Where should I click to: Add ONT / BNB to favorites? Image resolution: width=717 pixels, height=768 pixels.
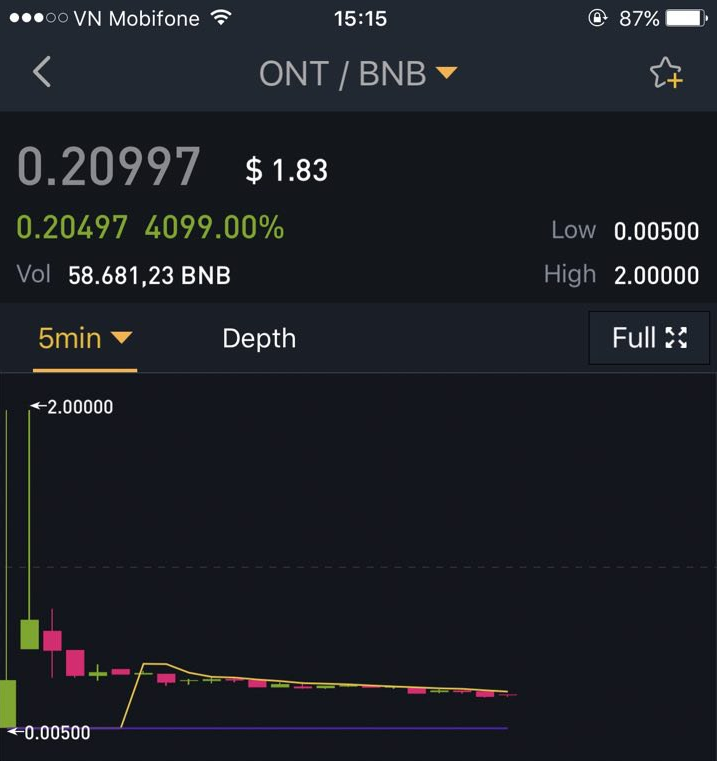[x=666, y=72]
